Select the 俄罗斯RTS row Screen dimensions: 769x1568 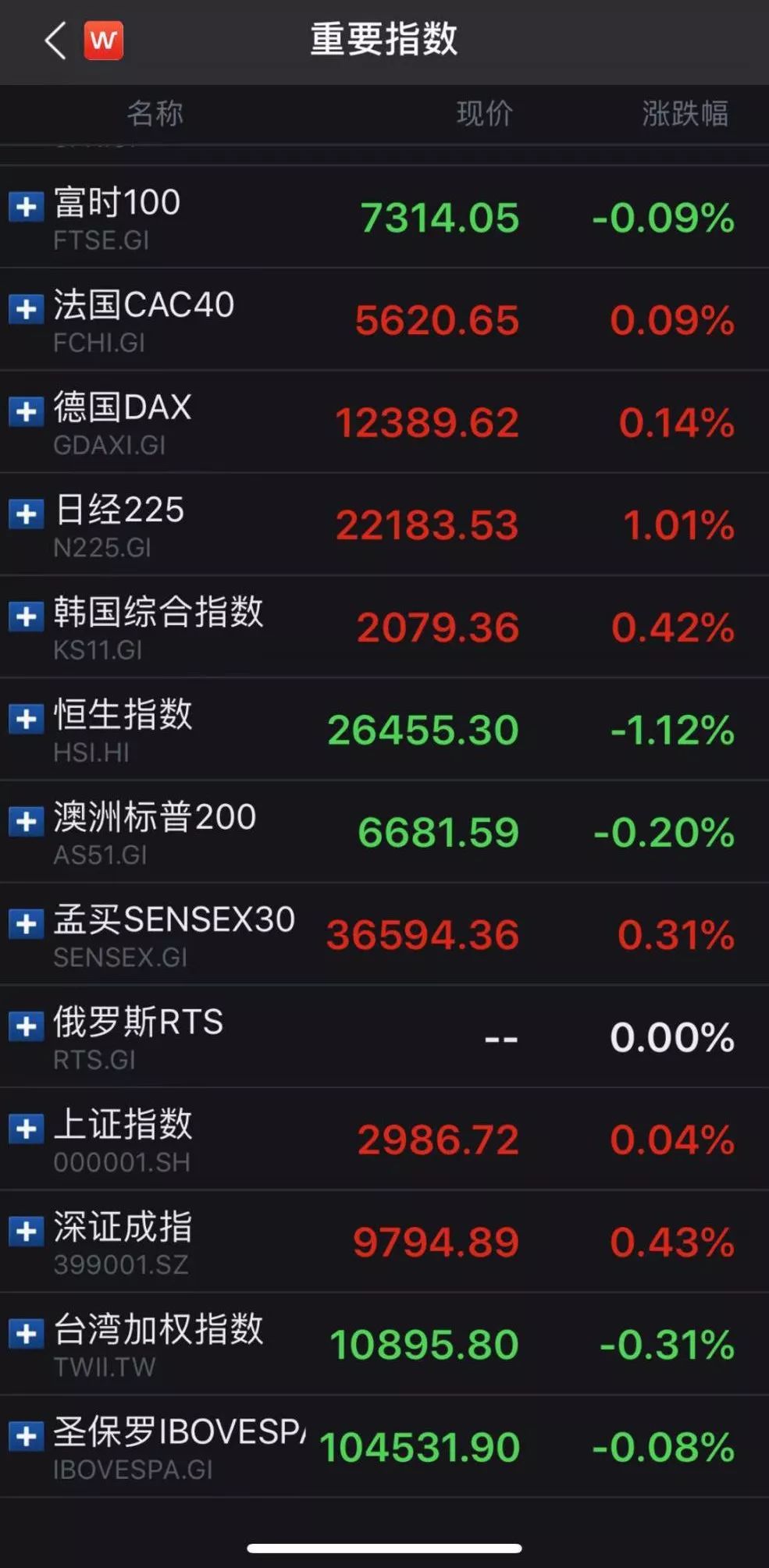point(384,1036)
